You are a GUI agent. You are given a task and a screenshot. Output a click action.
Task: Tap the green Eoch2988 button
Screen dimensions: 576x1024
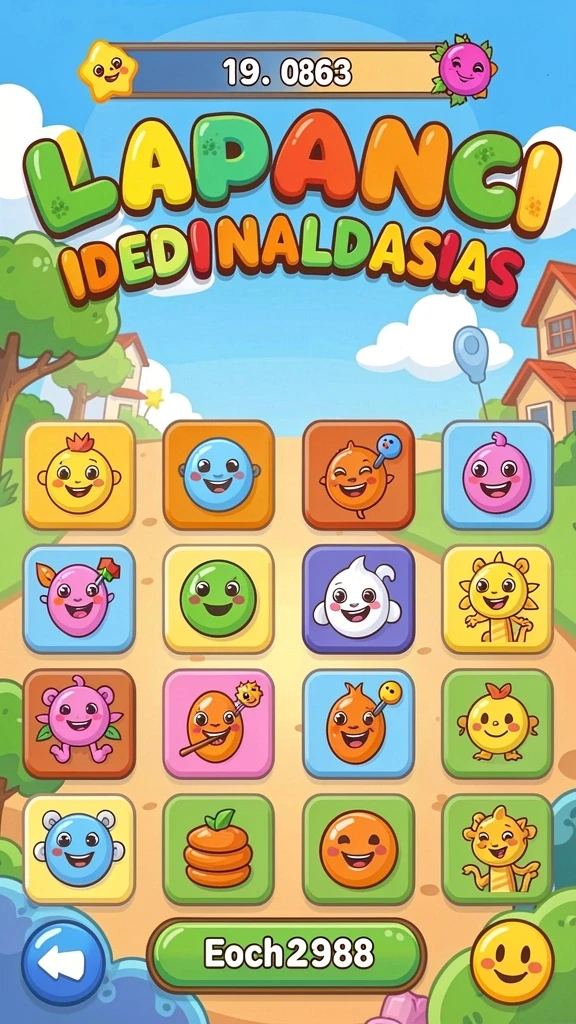click(x=287, y=954)
